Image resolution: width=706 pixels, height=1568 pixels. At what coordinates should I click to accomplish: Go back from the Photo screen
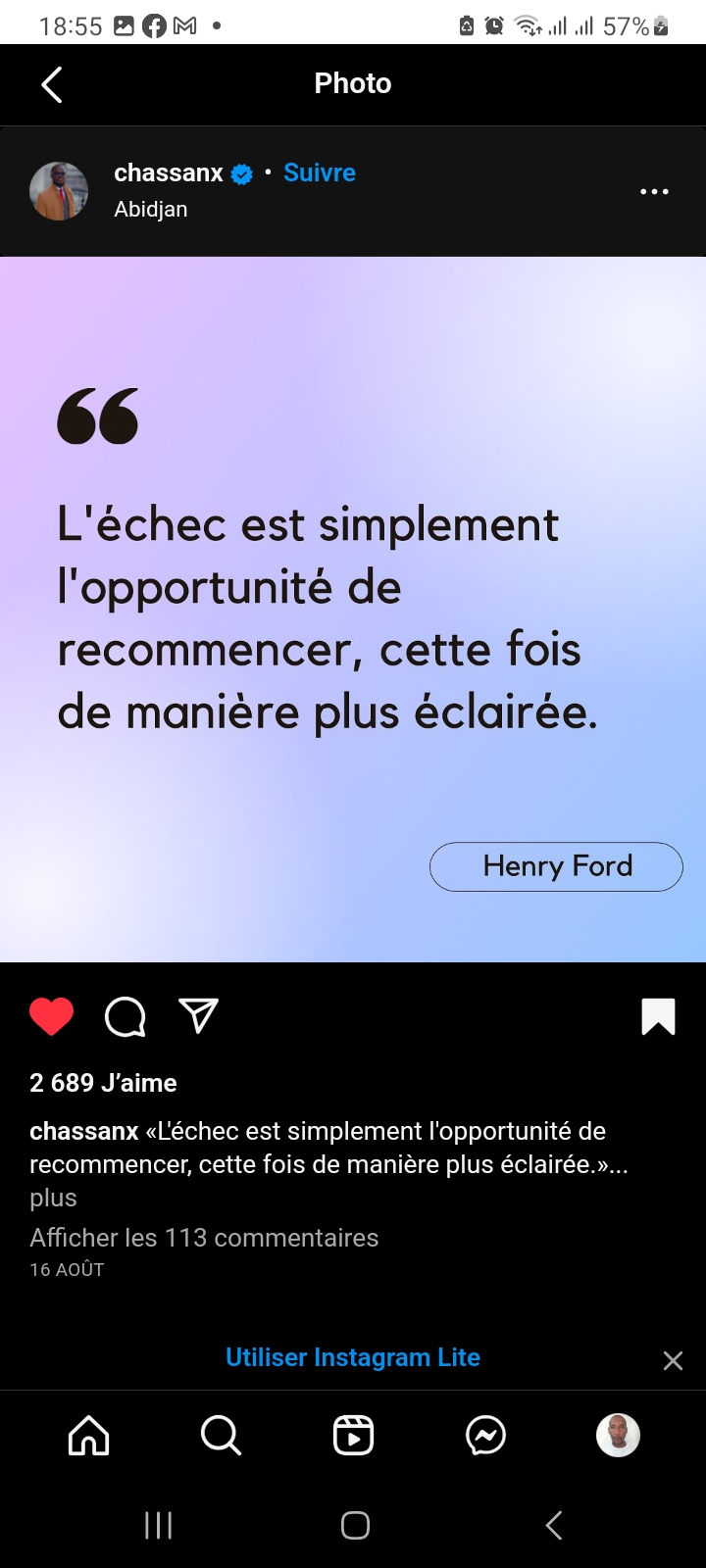click(53, 85)
